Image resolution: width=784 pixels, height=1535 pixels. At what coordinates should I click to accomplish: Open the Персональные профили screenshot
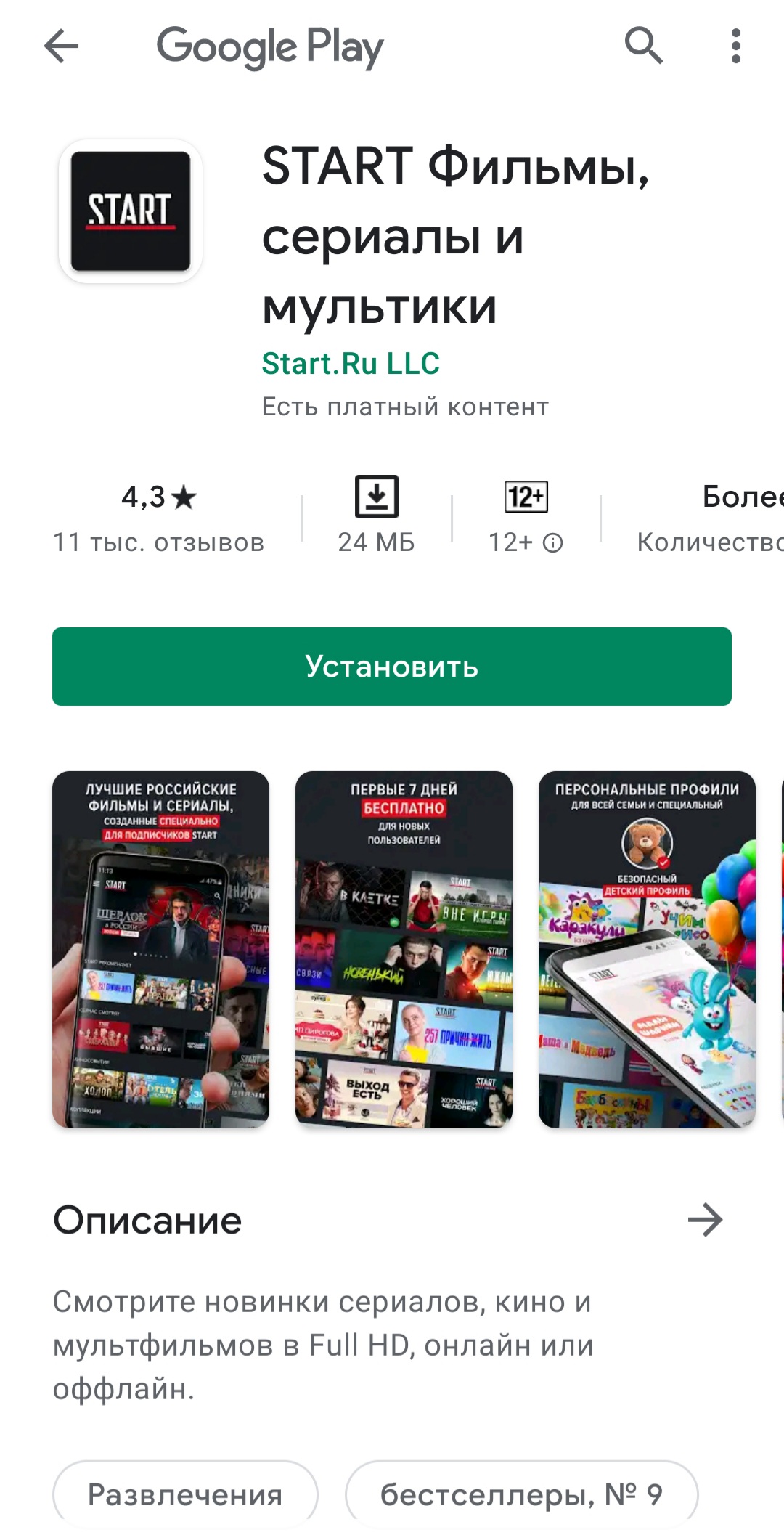click(647, 949)
